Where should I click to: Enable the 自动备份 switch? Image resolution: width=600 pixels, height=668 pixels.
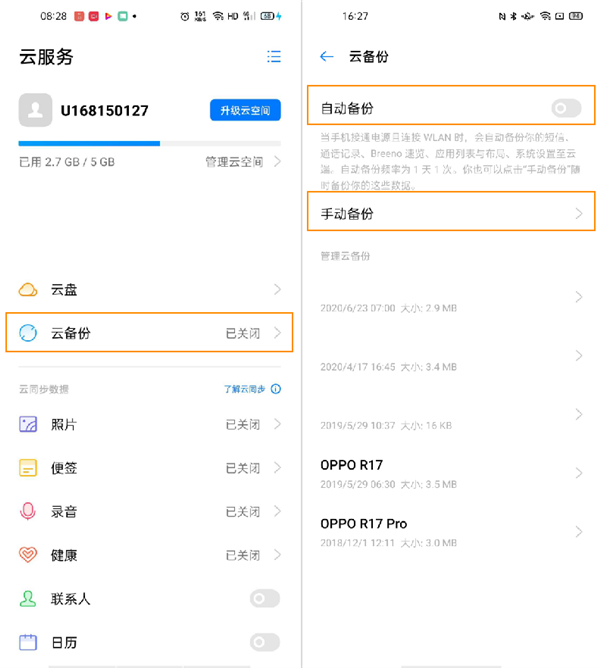tap(565, 108)
